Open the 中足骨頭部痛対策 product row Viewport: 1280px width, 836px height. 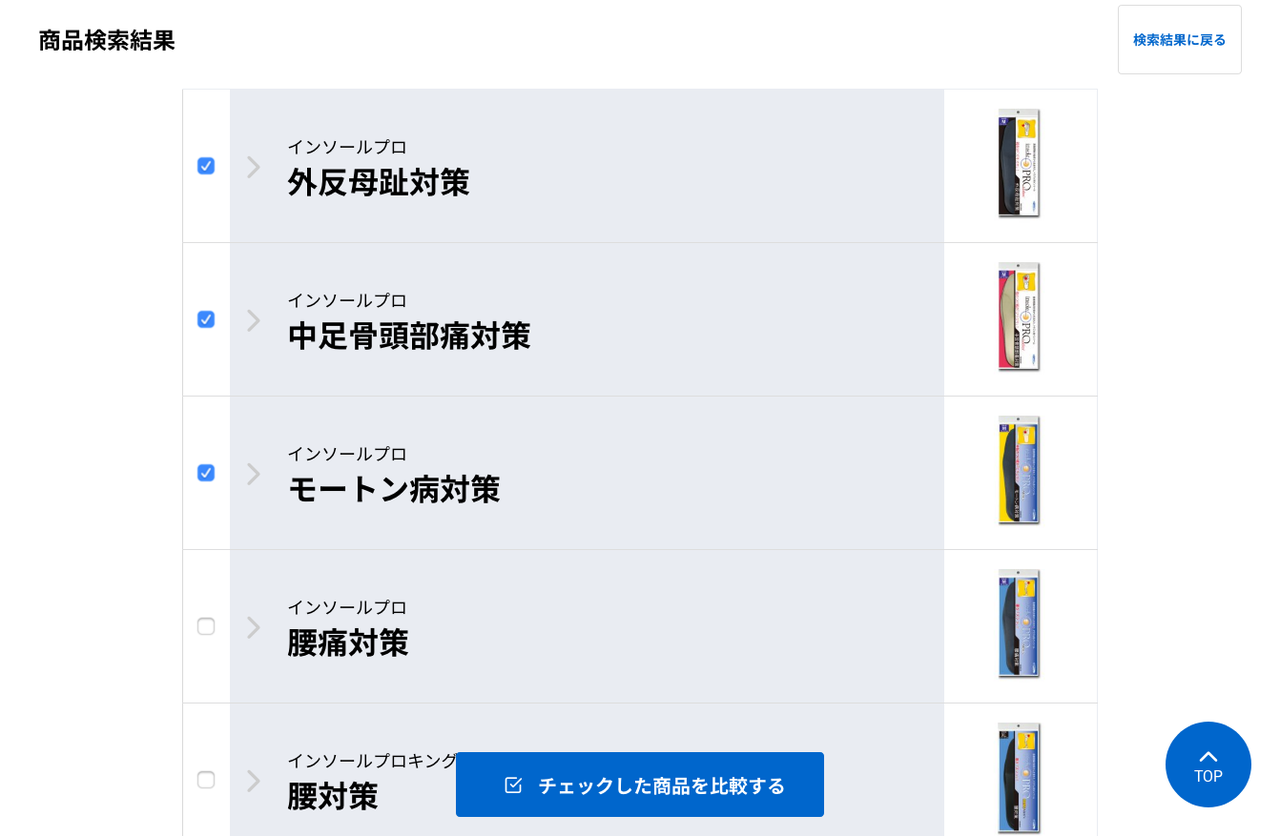click(x=586, y=320)
